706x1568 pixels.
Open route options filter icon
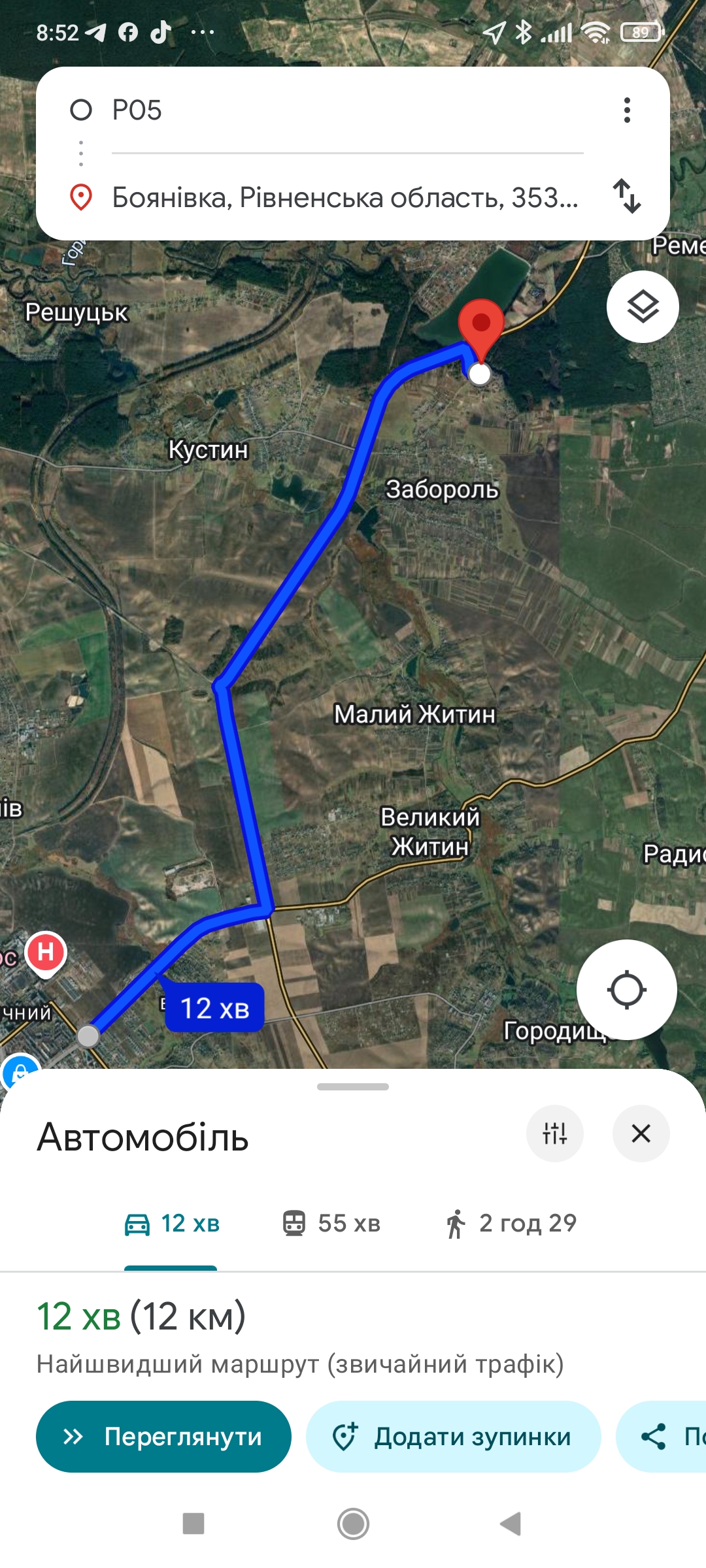[555, 1134]
